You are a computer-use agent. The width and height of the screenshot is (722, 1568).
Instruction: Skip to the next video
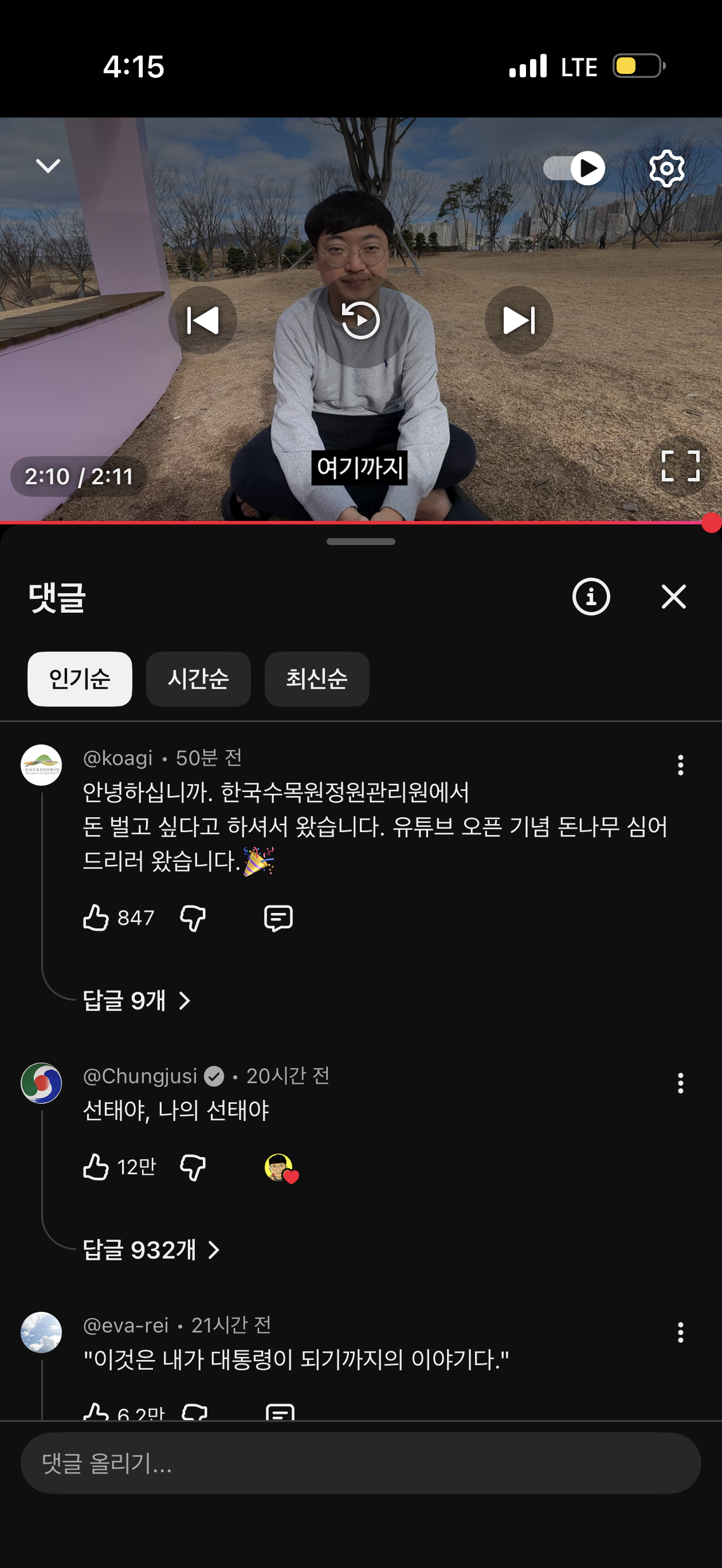coord(519,320)
